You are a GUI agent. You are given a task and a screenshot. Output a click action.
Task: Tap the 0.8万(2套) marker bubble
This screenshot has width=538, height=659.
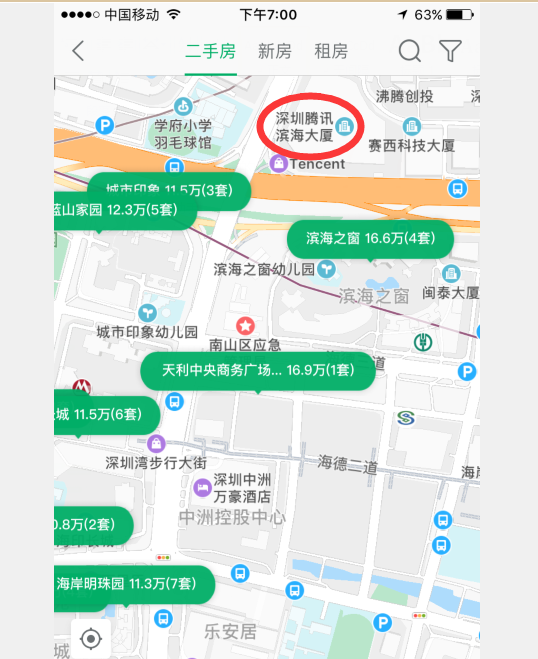point(93,525)
